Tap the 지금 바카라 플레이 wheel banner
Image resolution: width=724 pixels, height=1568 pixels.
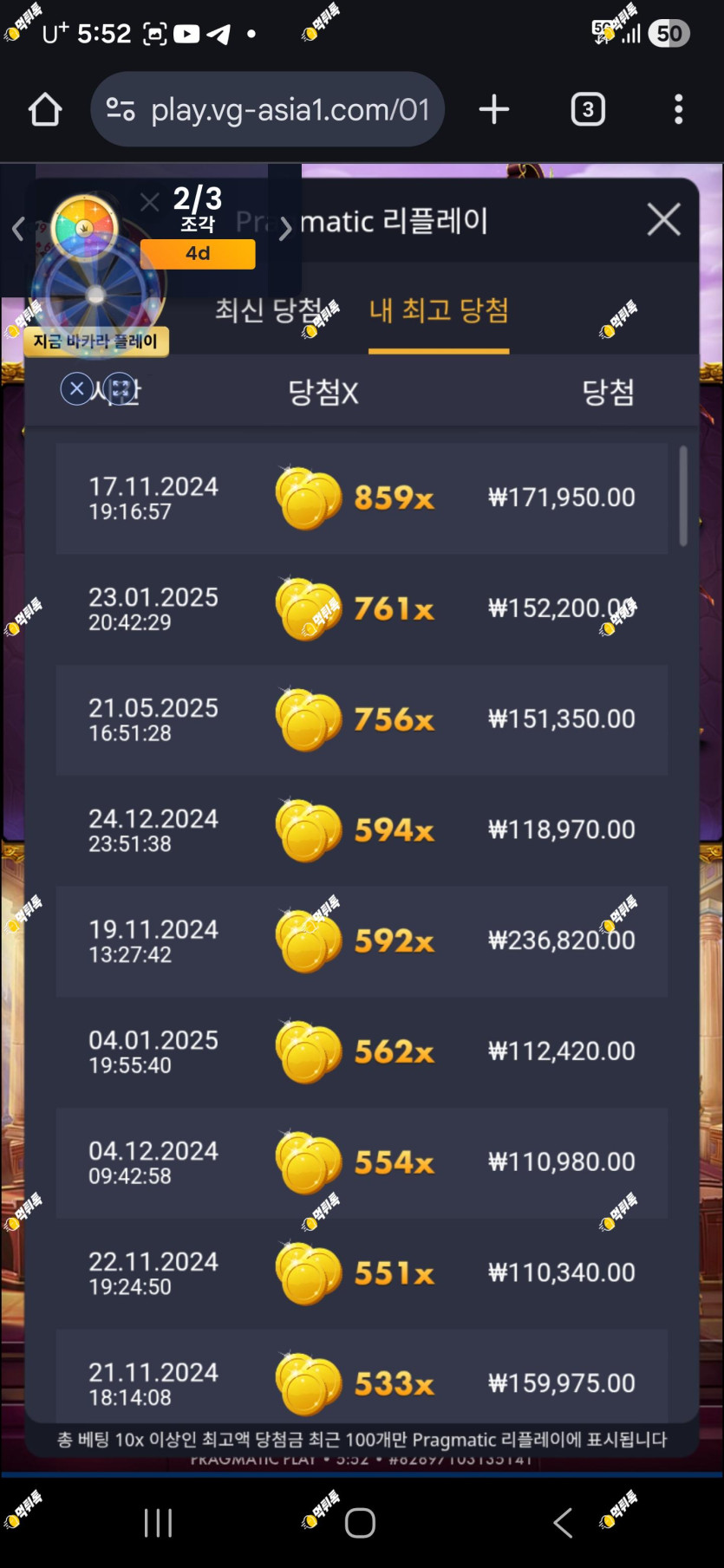click(95, 342)
